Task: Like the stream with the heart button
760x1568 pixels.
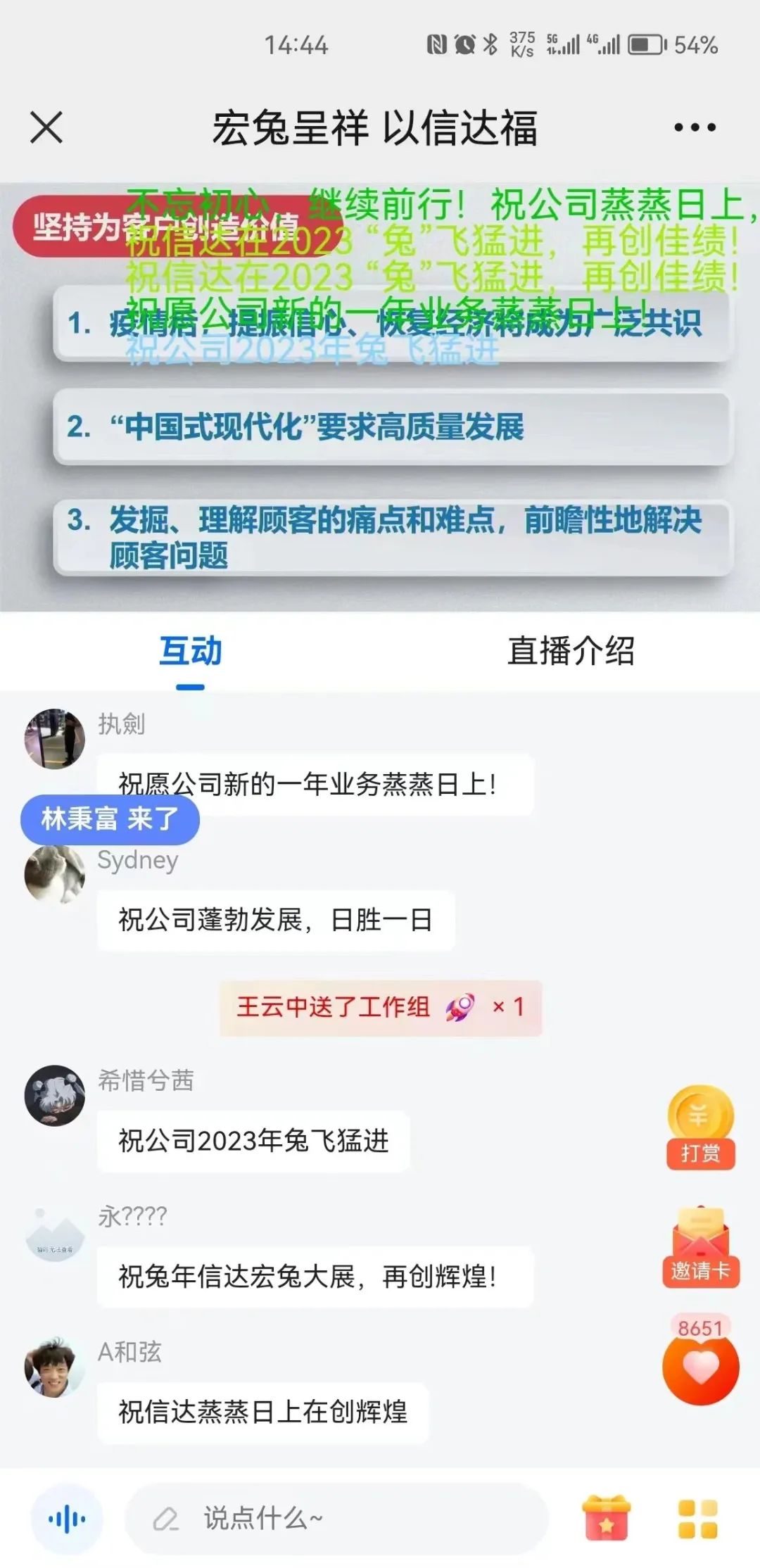Action: pos(700,1367)
